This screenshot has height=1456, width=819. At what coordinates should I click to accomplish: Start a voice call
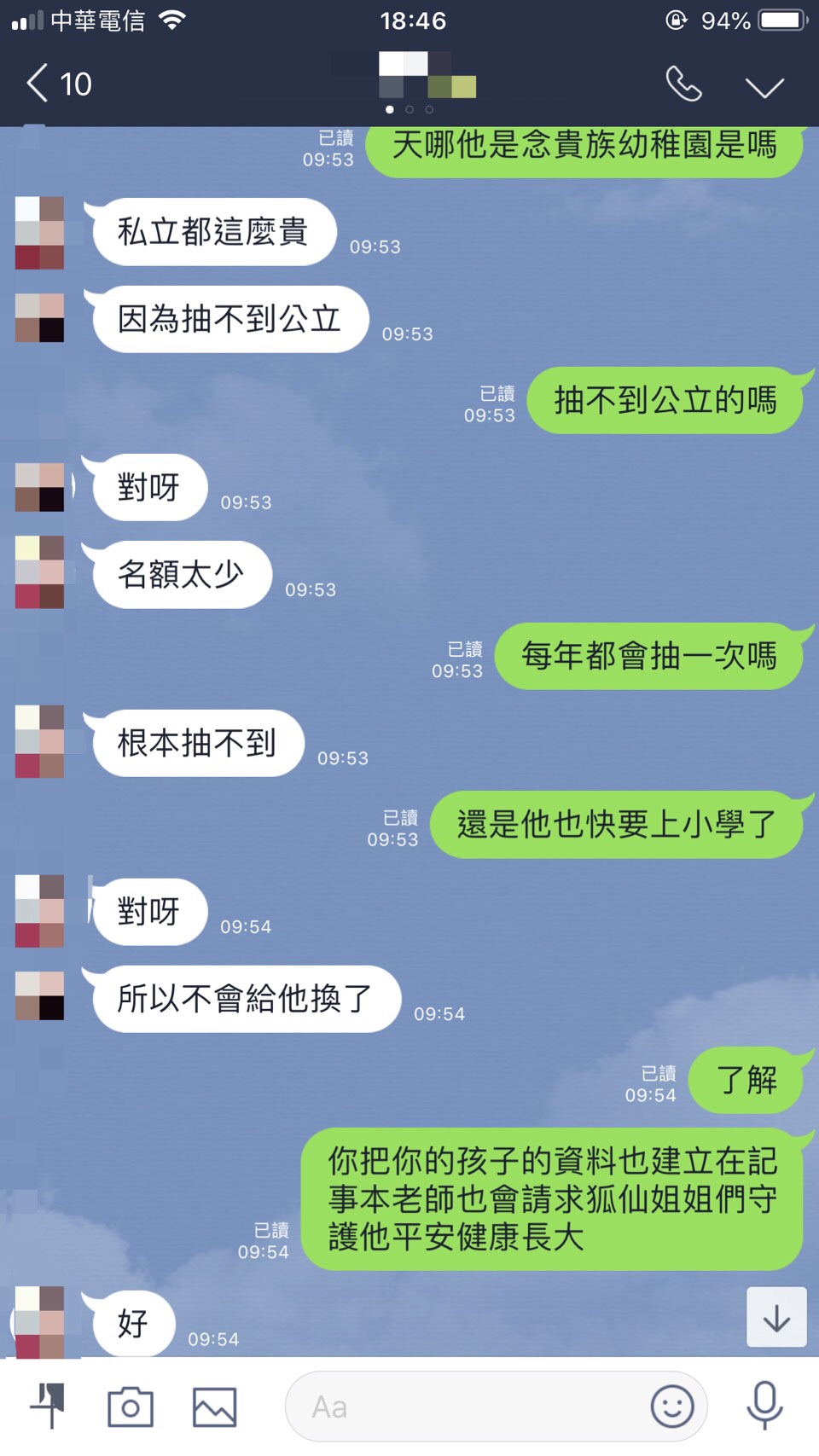click(683, 84)
